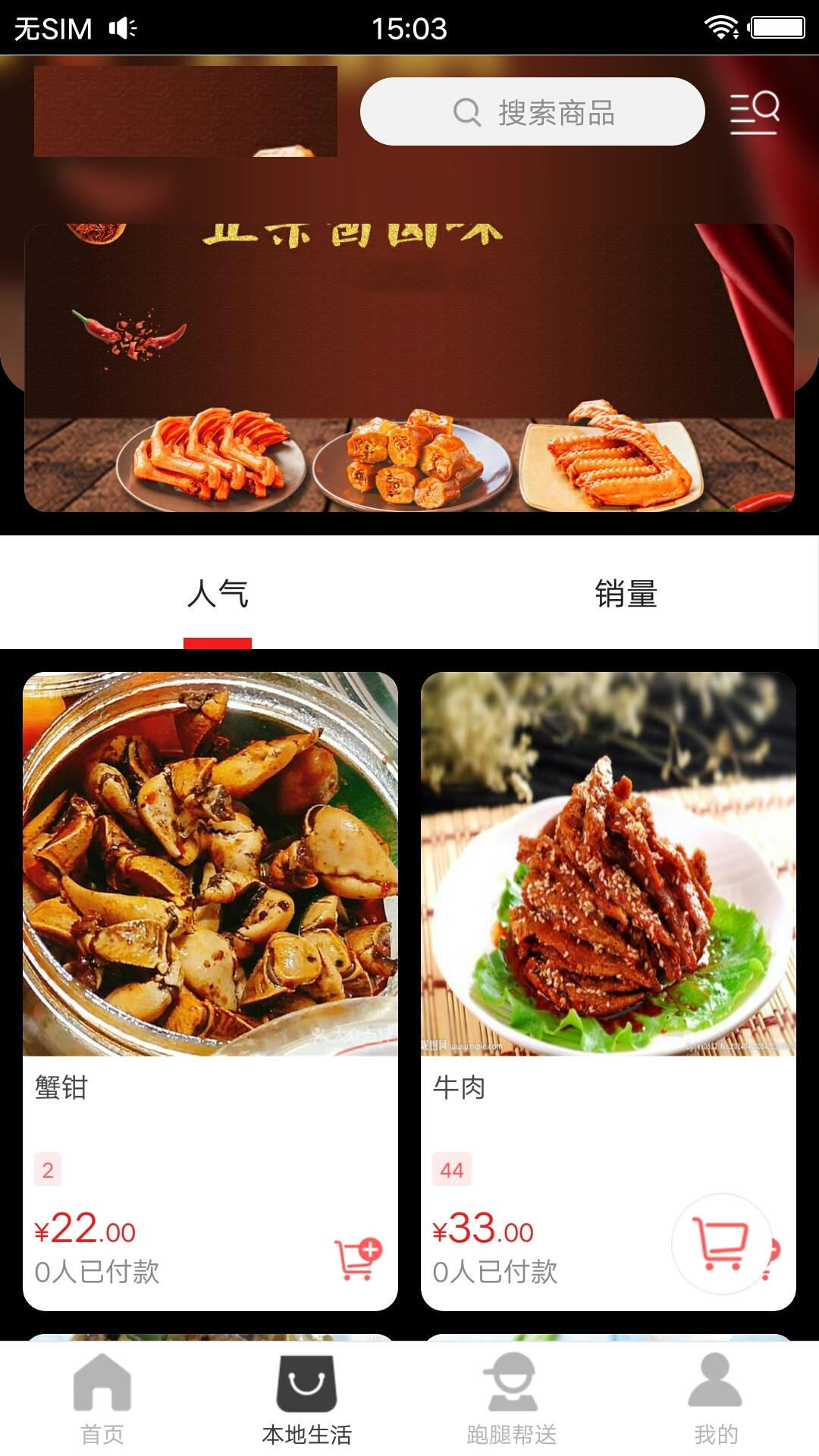
Task: Open the 牛肉 product card
Action: pos(608,864)
